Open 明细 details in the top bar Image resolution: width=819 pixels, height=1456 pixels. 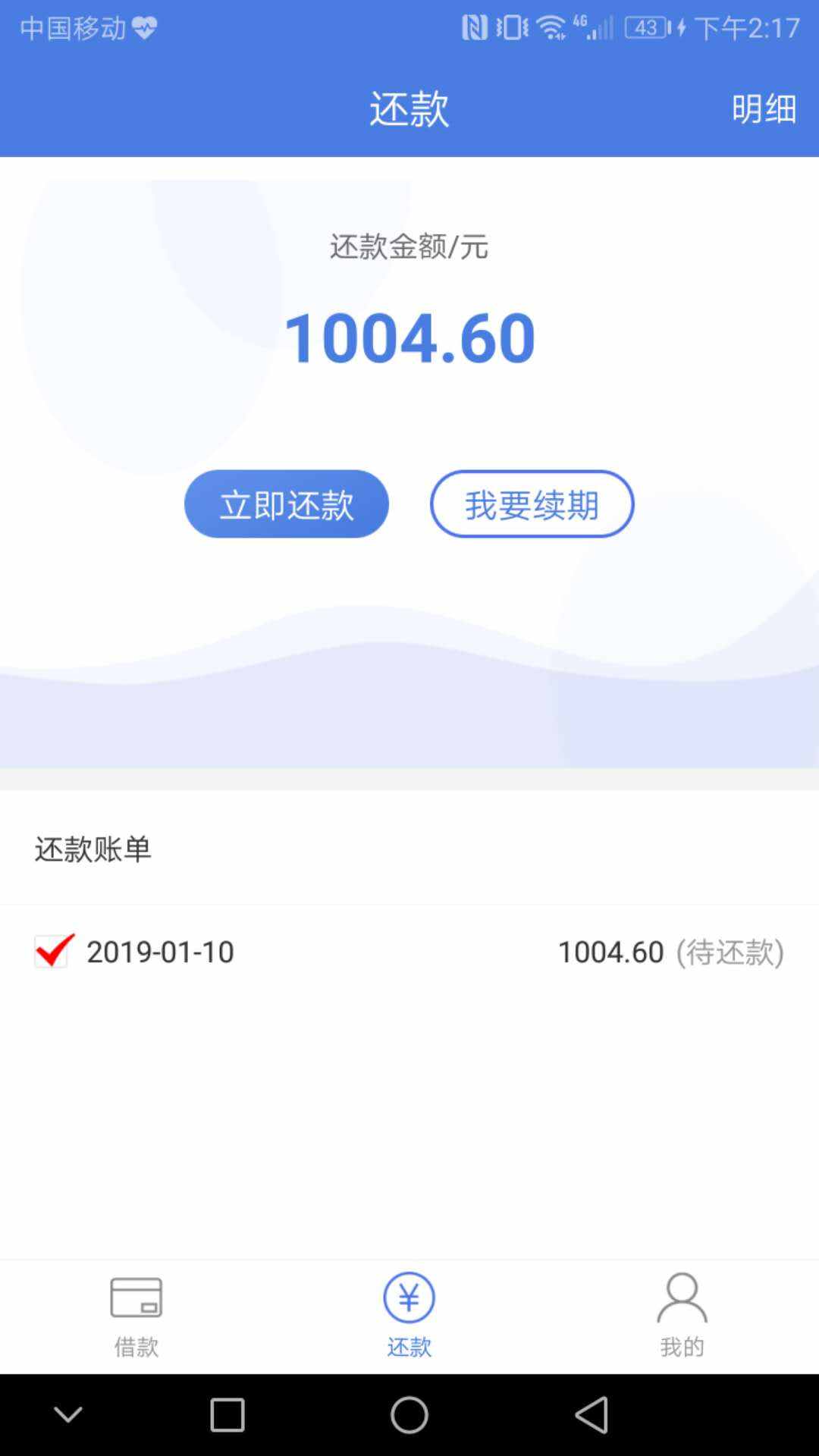click(764, 108)
